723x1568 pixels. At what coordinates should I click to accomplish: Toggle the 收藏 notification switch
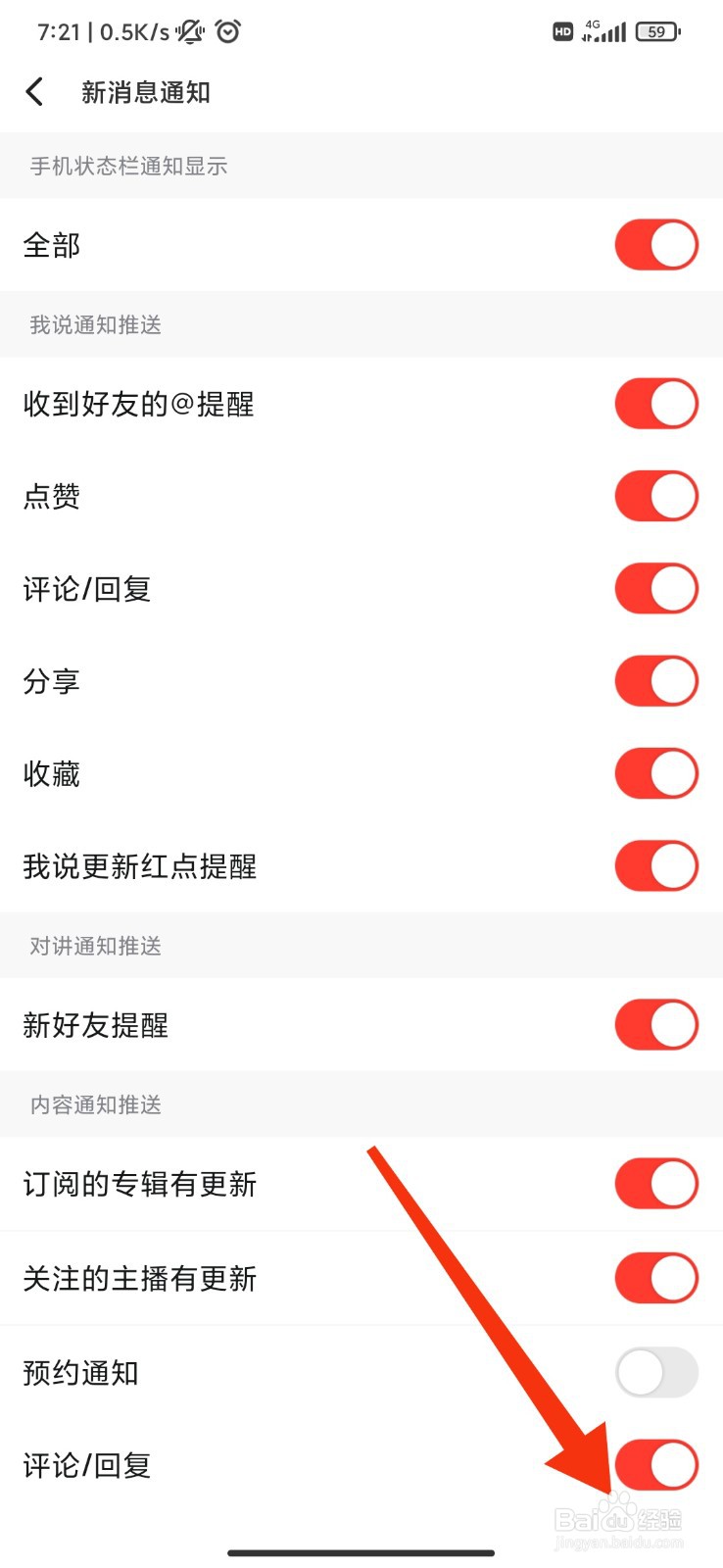point(654,772)
